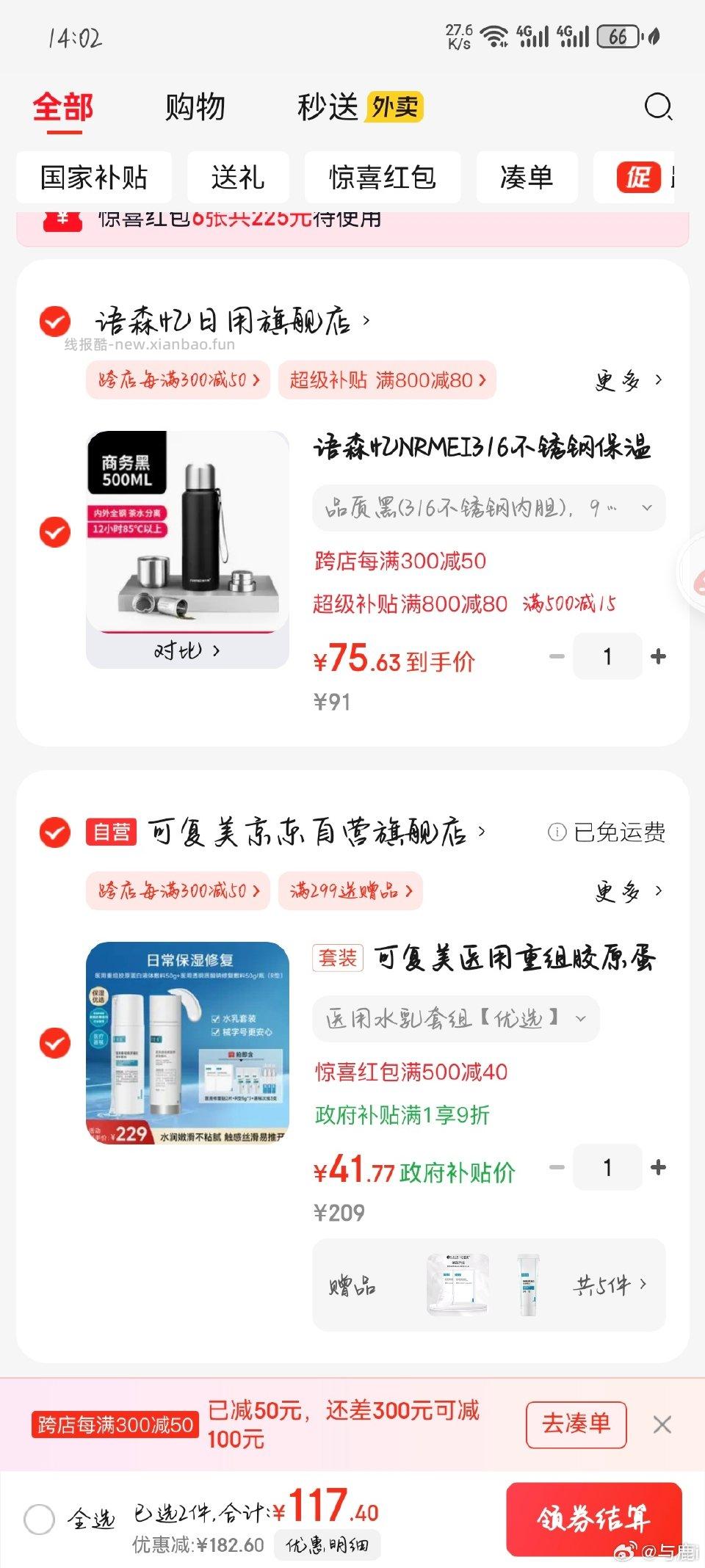Open the 优惠明细 discount details
Image resolution: width=705 pixels, height=1568 pixels.
coord(326,1543)
